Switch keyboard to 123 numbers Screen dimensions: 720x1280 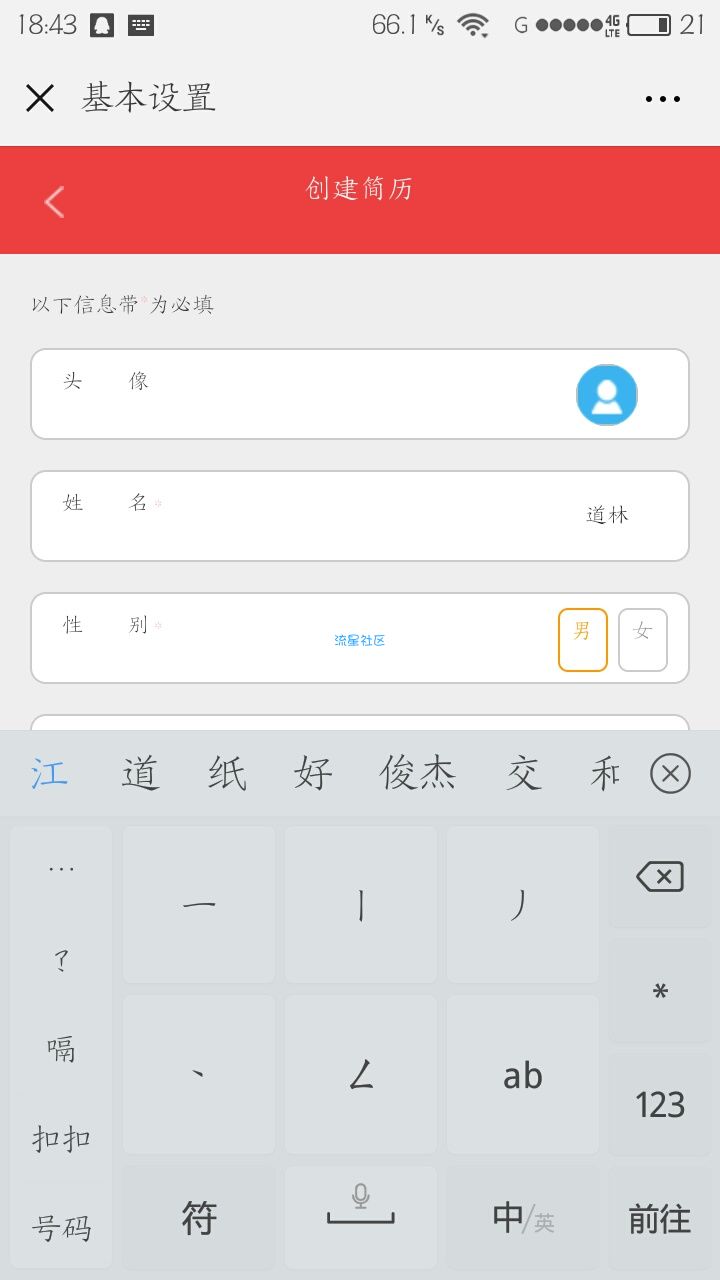click(660, 1104)
